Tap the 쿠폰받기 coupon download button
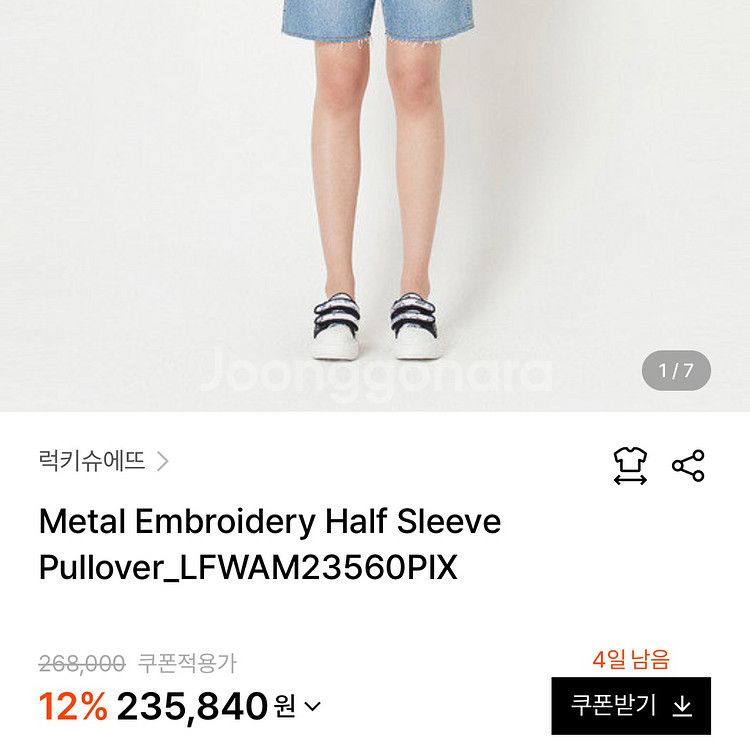This screenshot has width=750, height=750. (x=631, y=706)
